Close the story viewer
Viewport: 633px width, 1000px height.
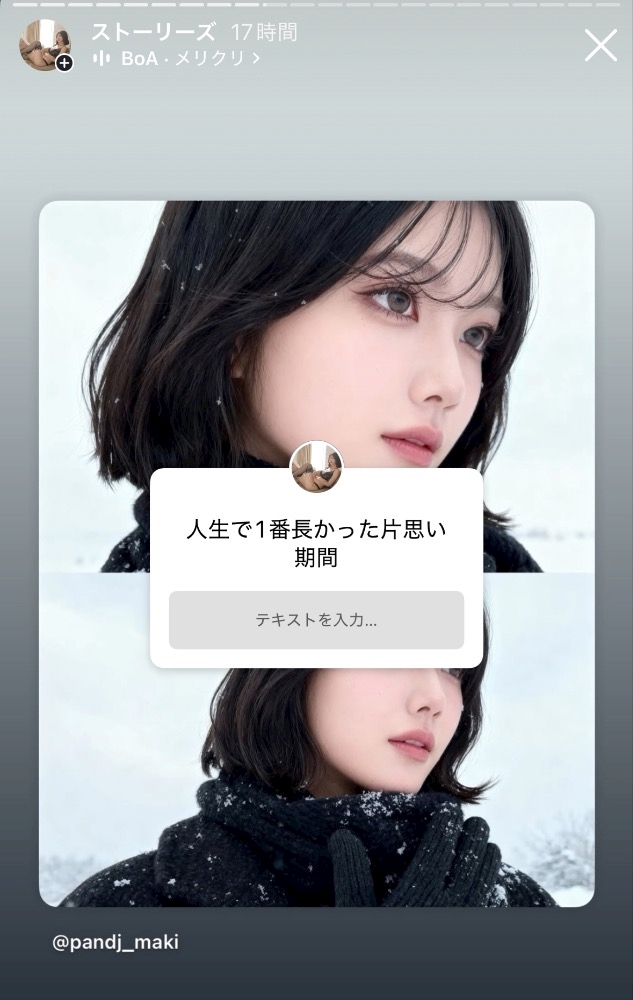point(600,45)
